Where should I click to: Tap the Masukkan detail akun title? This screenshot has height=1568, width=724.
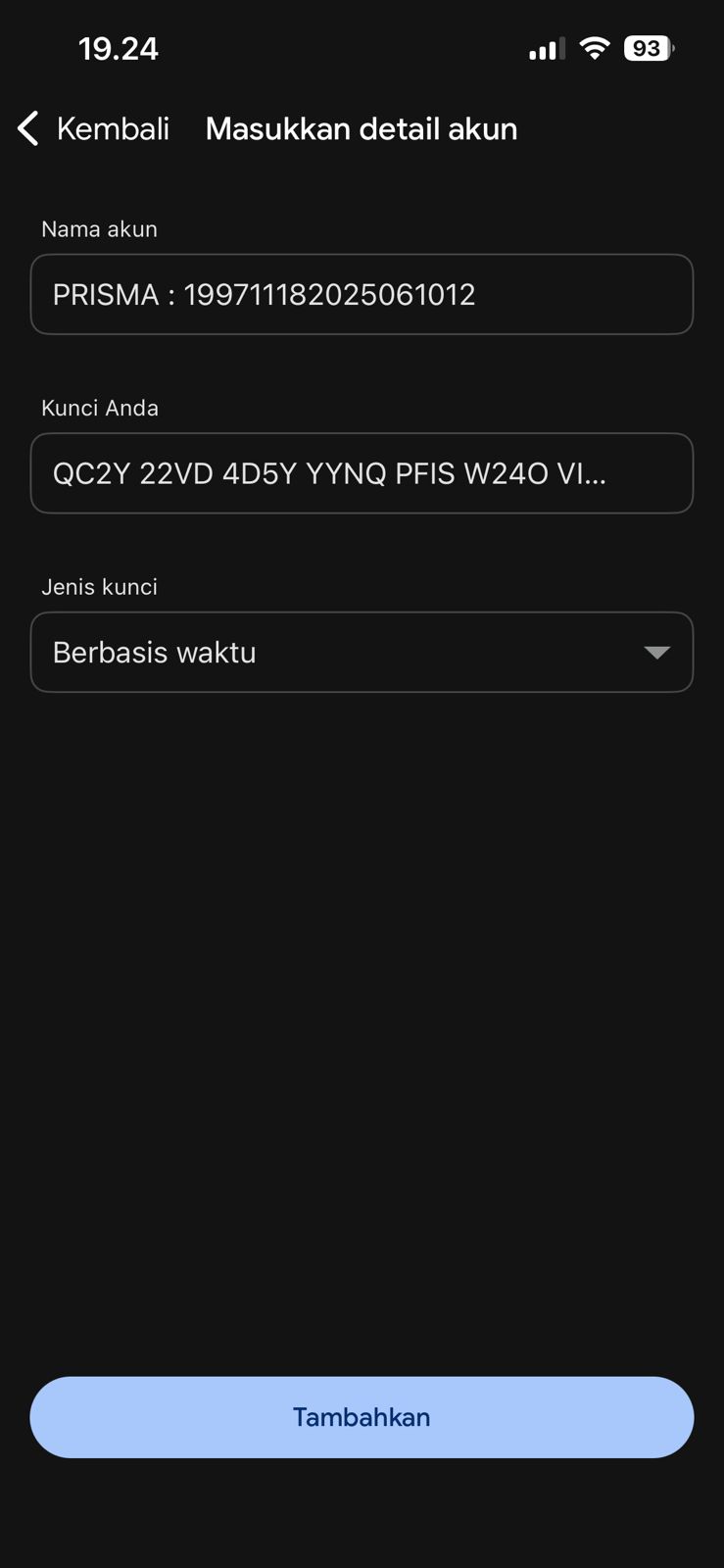tap(362, 128)
